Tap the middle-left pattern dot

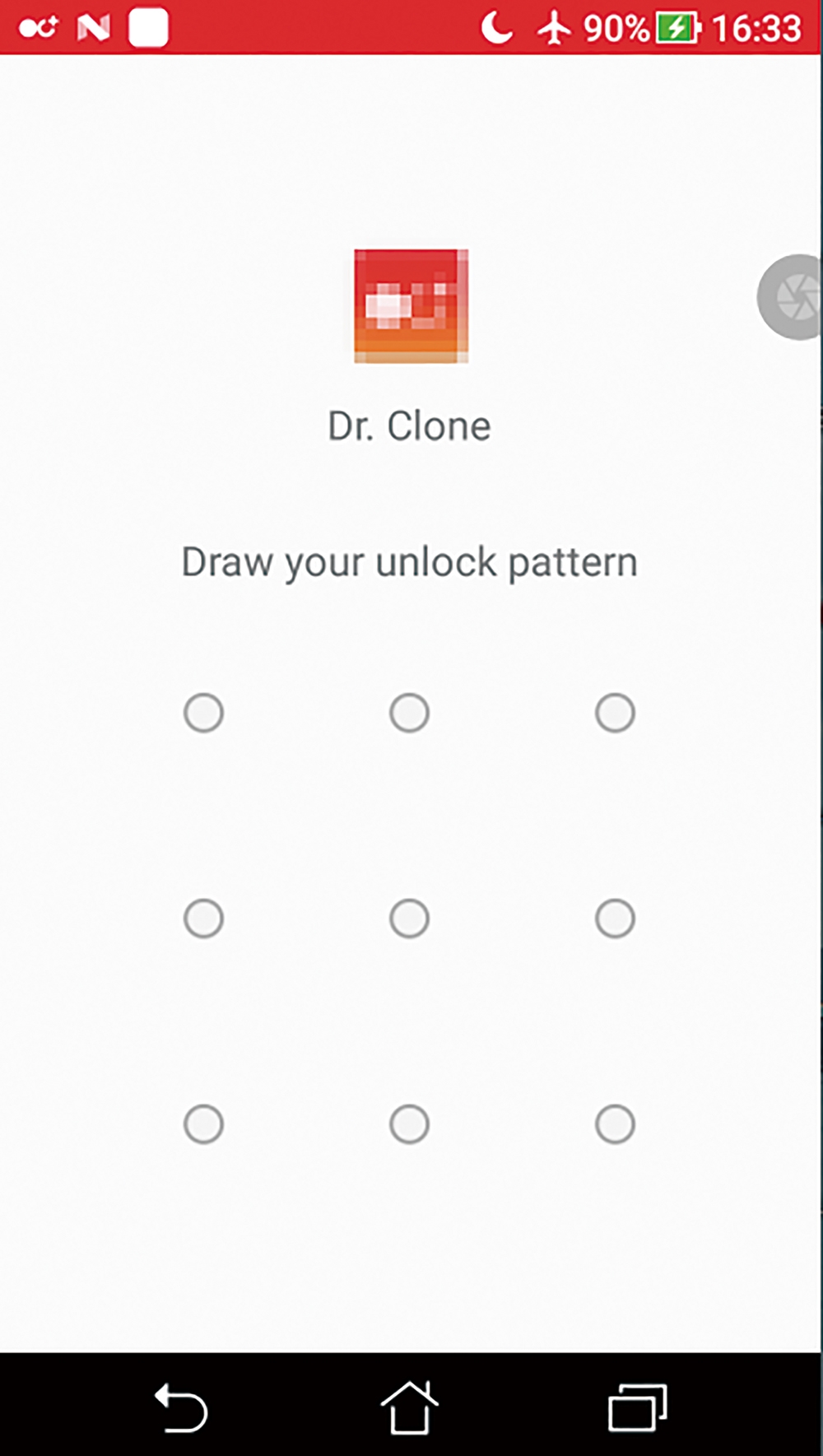(x=203, y=919)
